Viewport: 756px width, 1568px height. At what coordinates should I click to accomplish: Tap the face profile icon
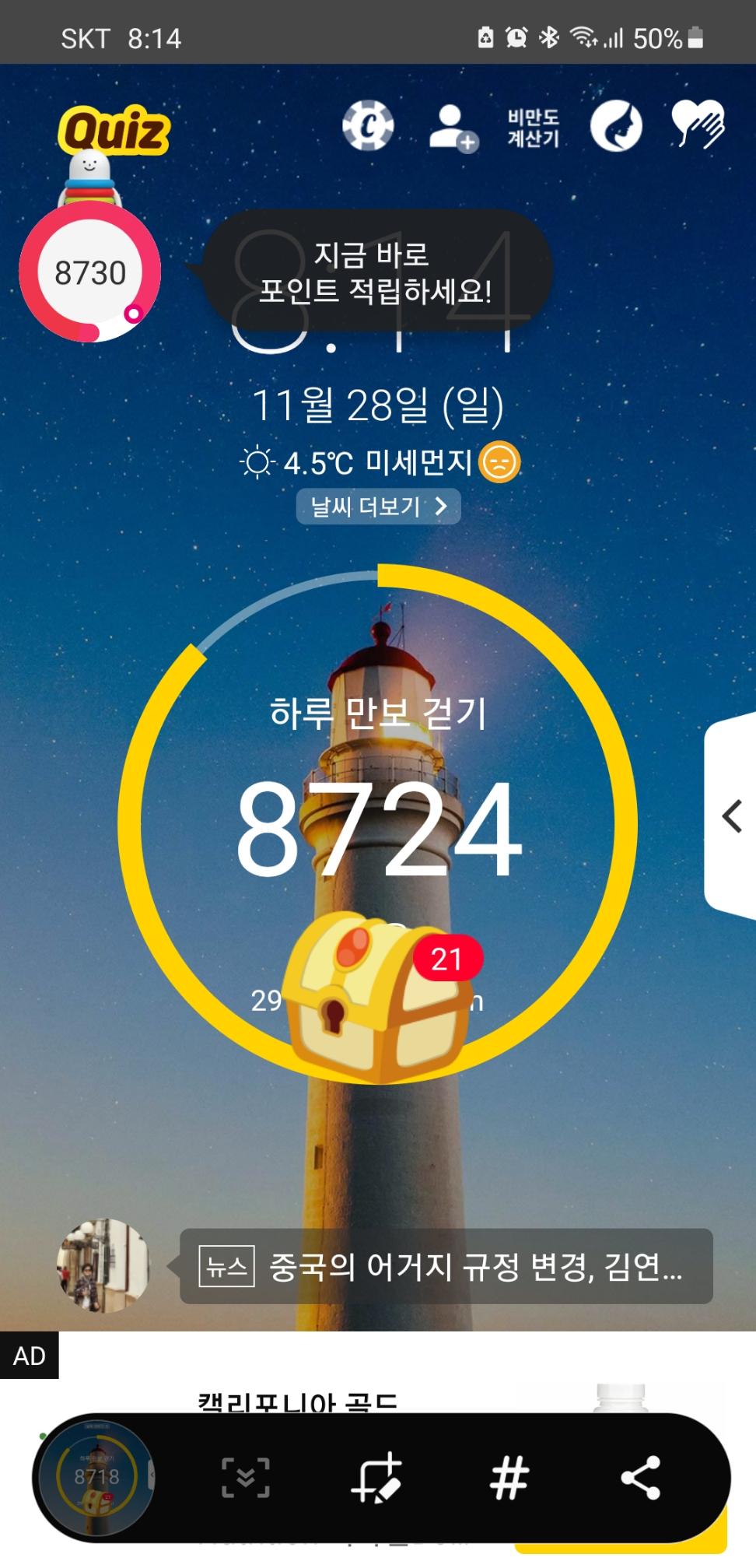pyautogui.click(x=616, y=126)
